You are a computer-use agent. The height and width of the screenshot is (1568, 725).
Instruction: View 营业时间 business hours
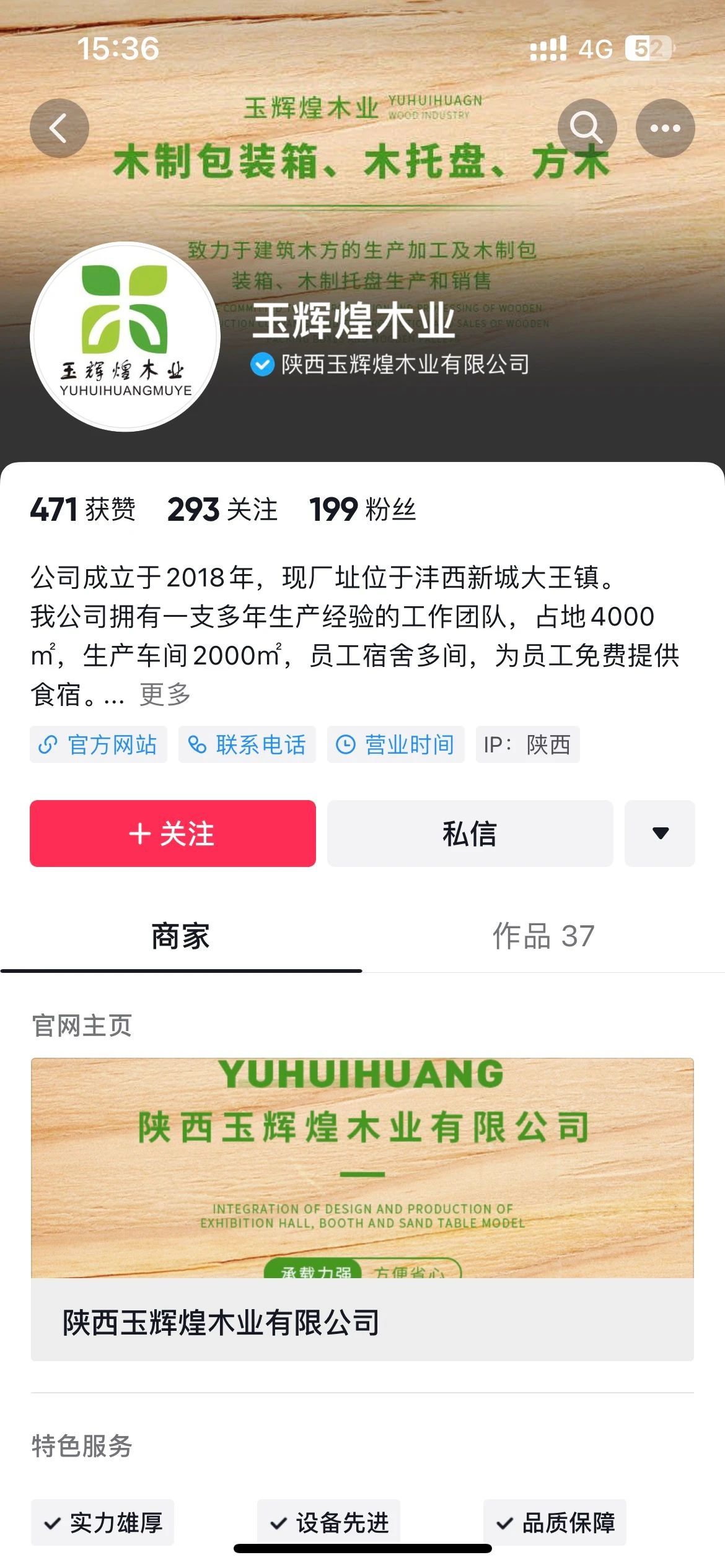click(x=395, y=744)
